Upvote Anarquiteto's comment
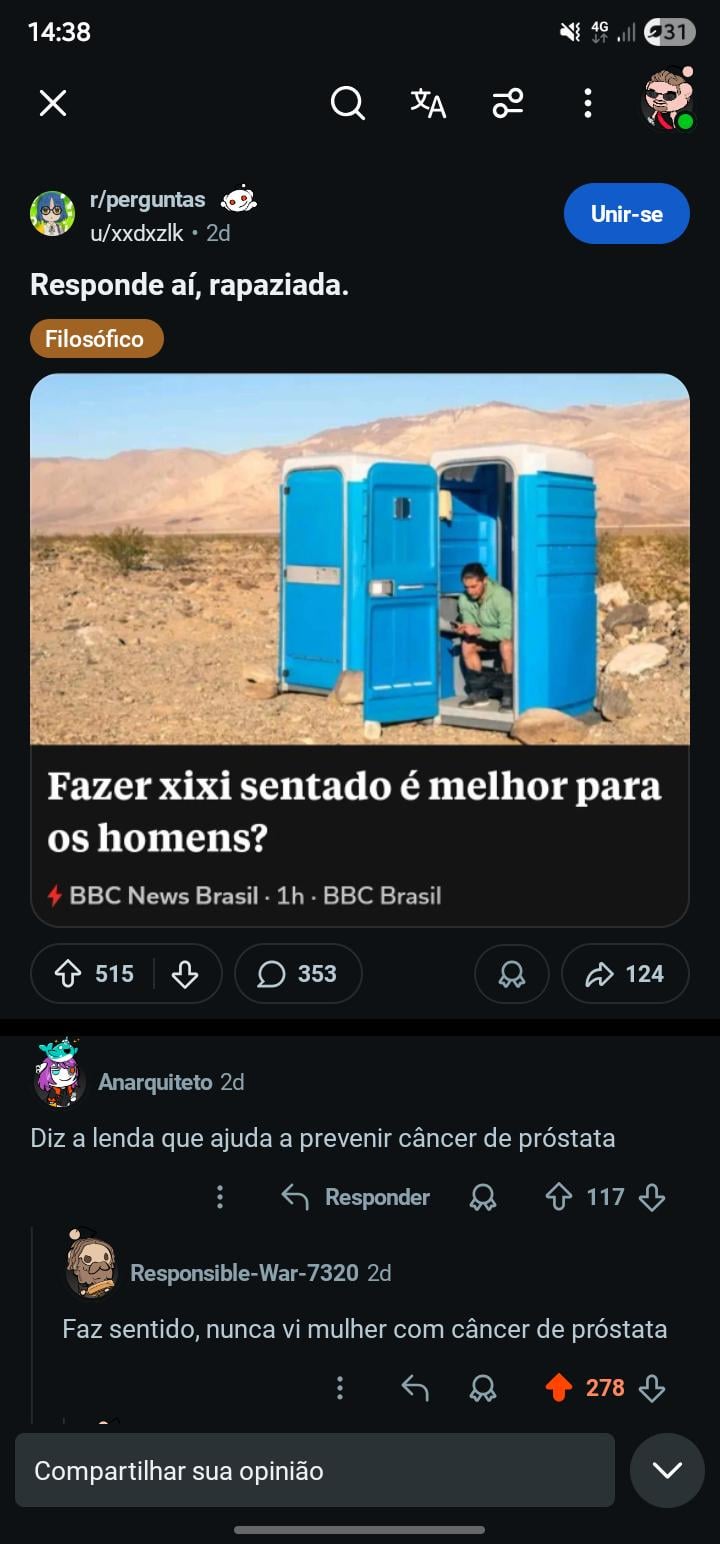720x1544 pixels. (x=559, y=1197)
